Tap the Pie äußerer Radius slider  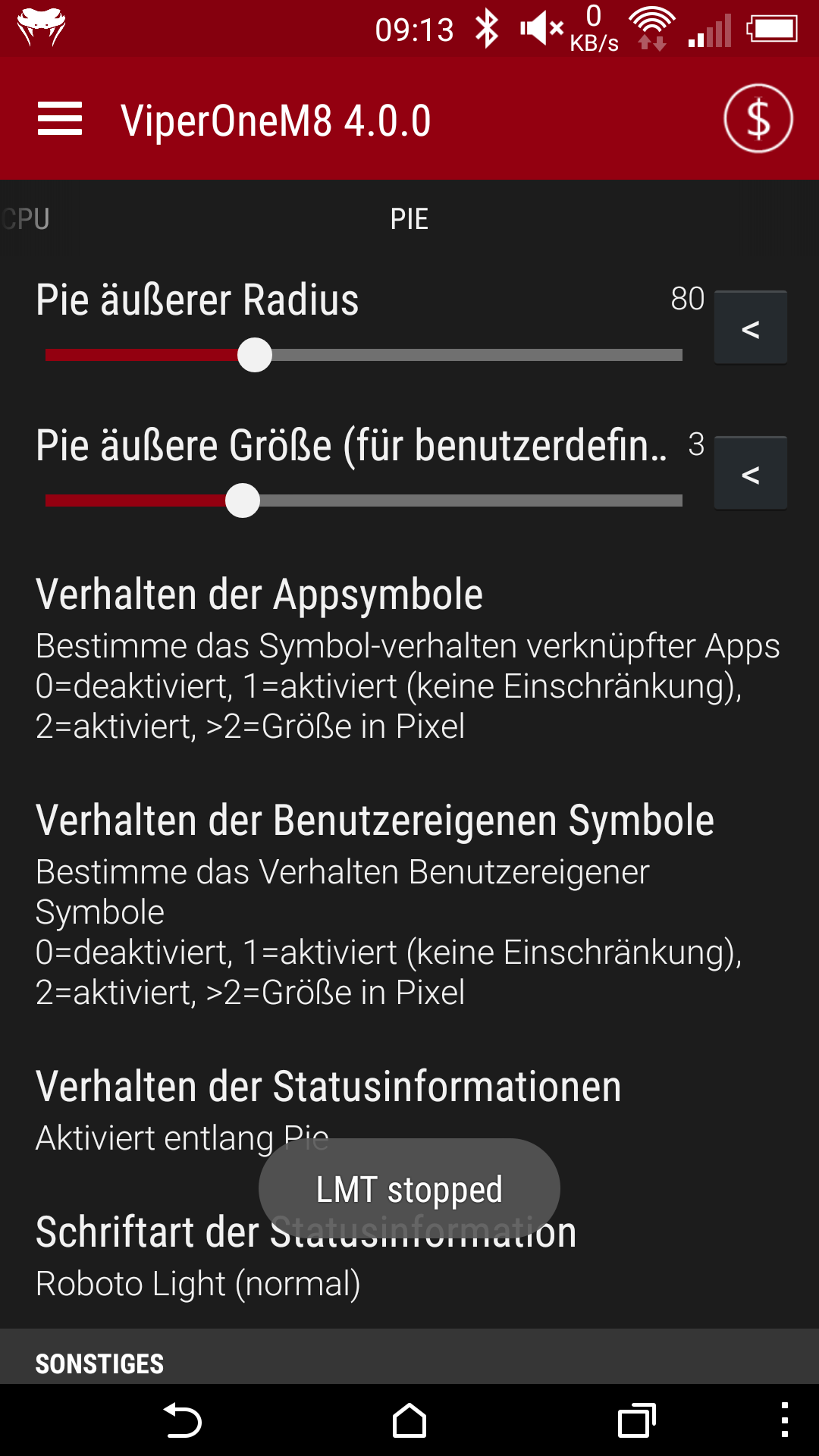364,355
